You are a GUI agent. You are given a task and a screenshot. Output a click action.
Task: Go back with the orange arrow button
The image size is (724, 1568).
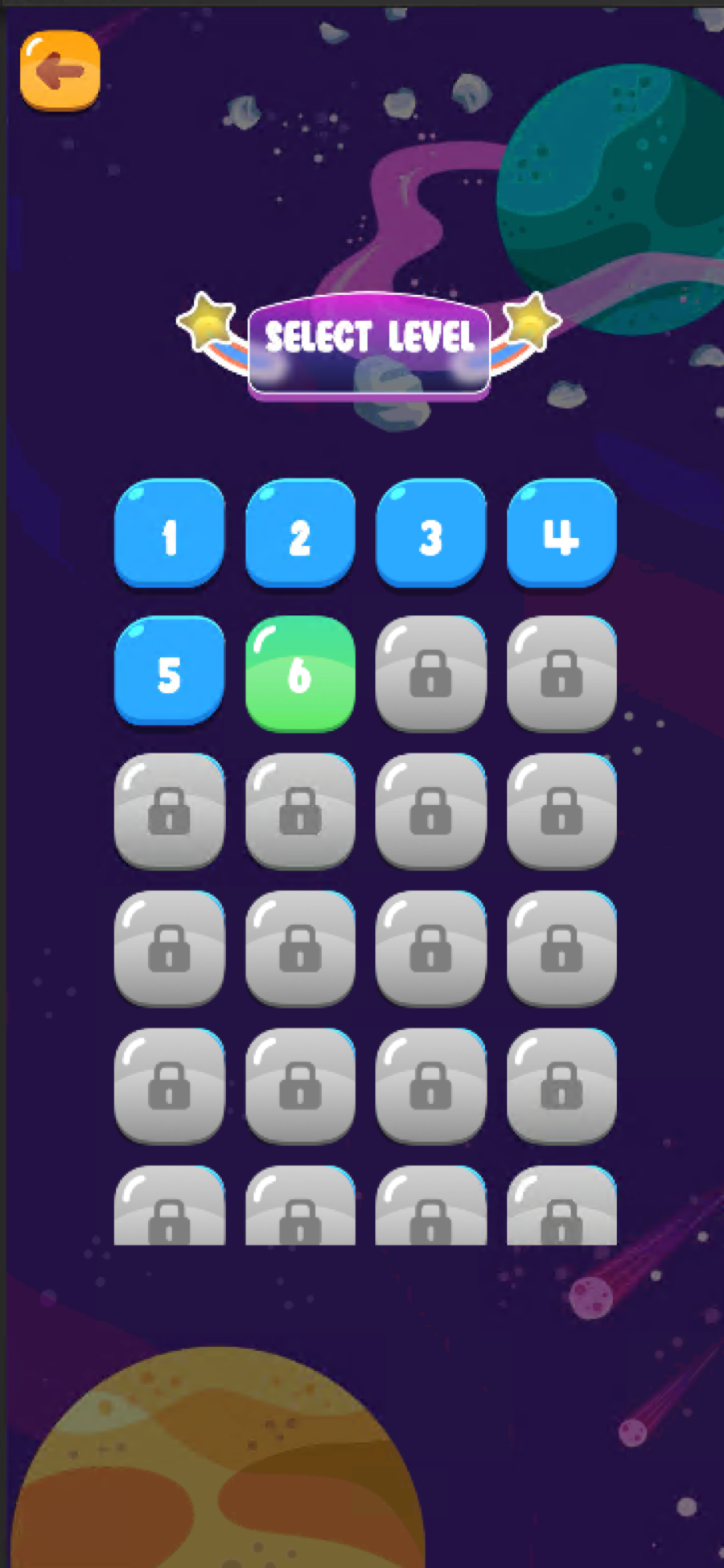tap(60, 71)
